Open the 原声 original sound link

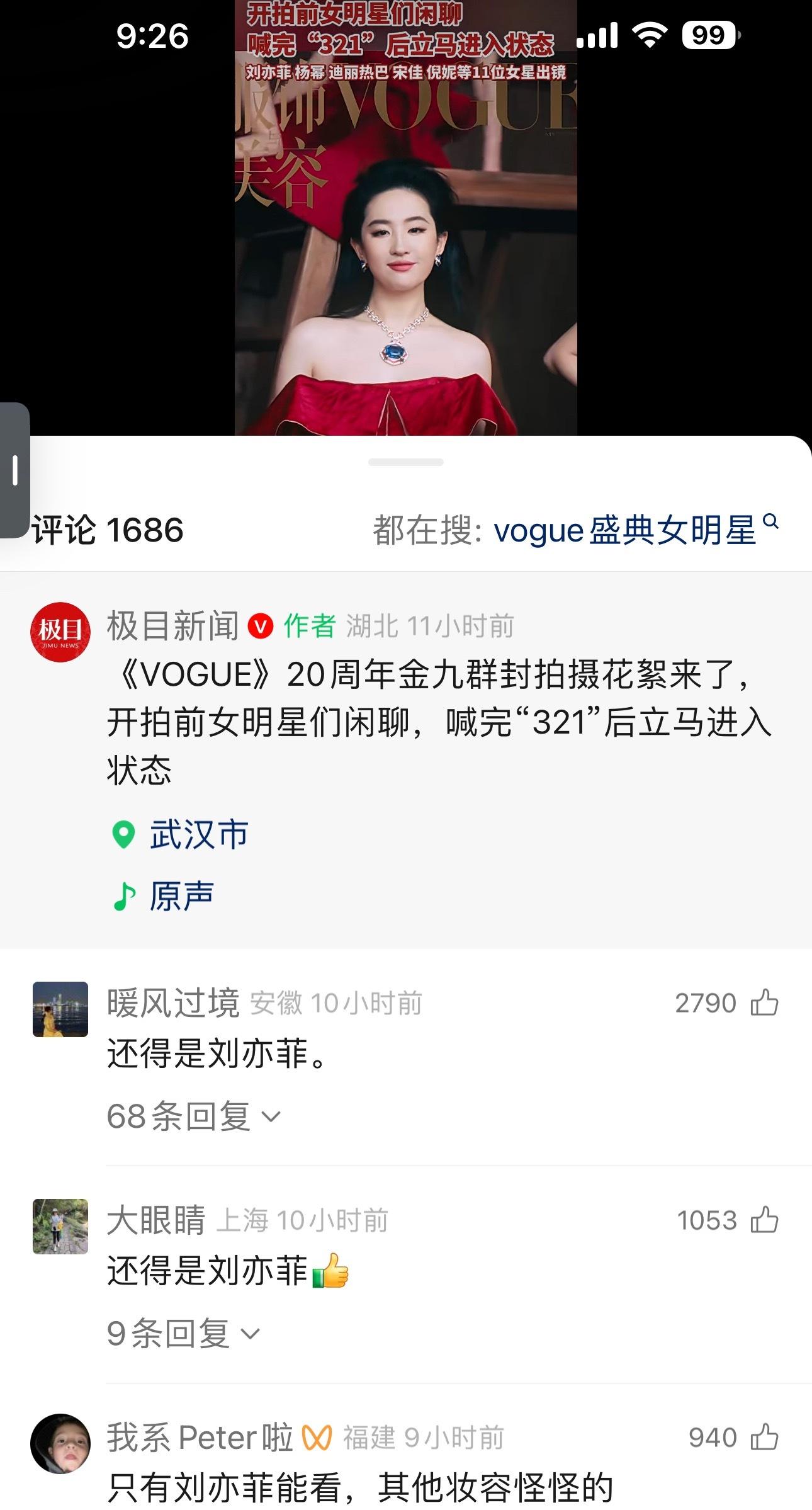click(181, 896)
